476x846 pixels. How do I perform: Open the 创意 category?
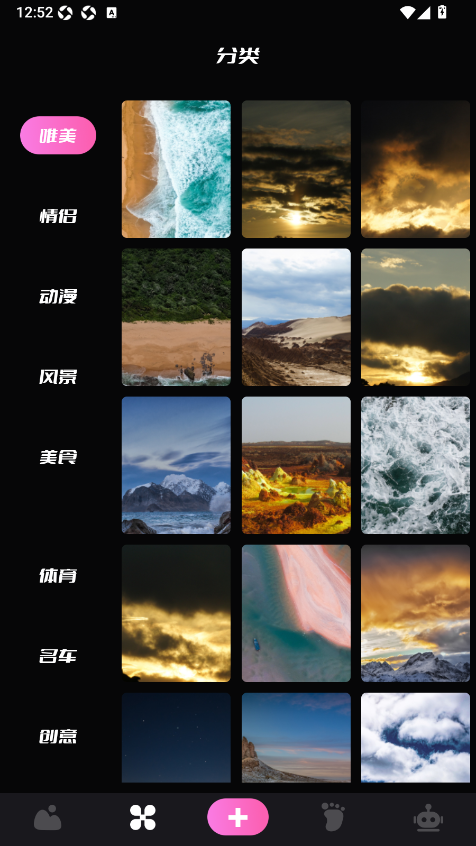point(58,736)
